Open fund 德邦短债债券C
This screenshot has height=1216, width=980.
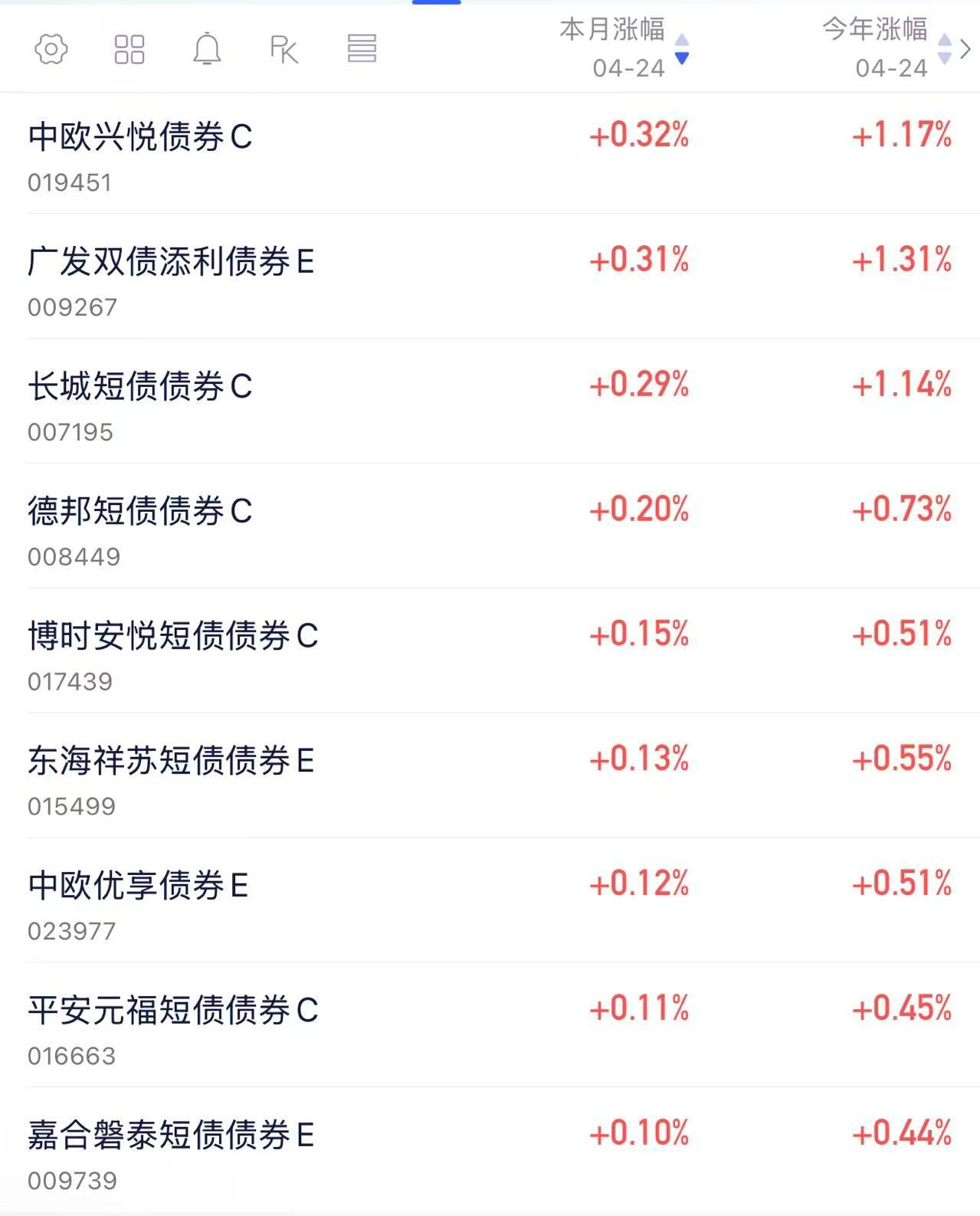tap(490, 526)
